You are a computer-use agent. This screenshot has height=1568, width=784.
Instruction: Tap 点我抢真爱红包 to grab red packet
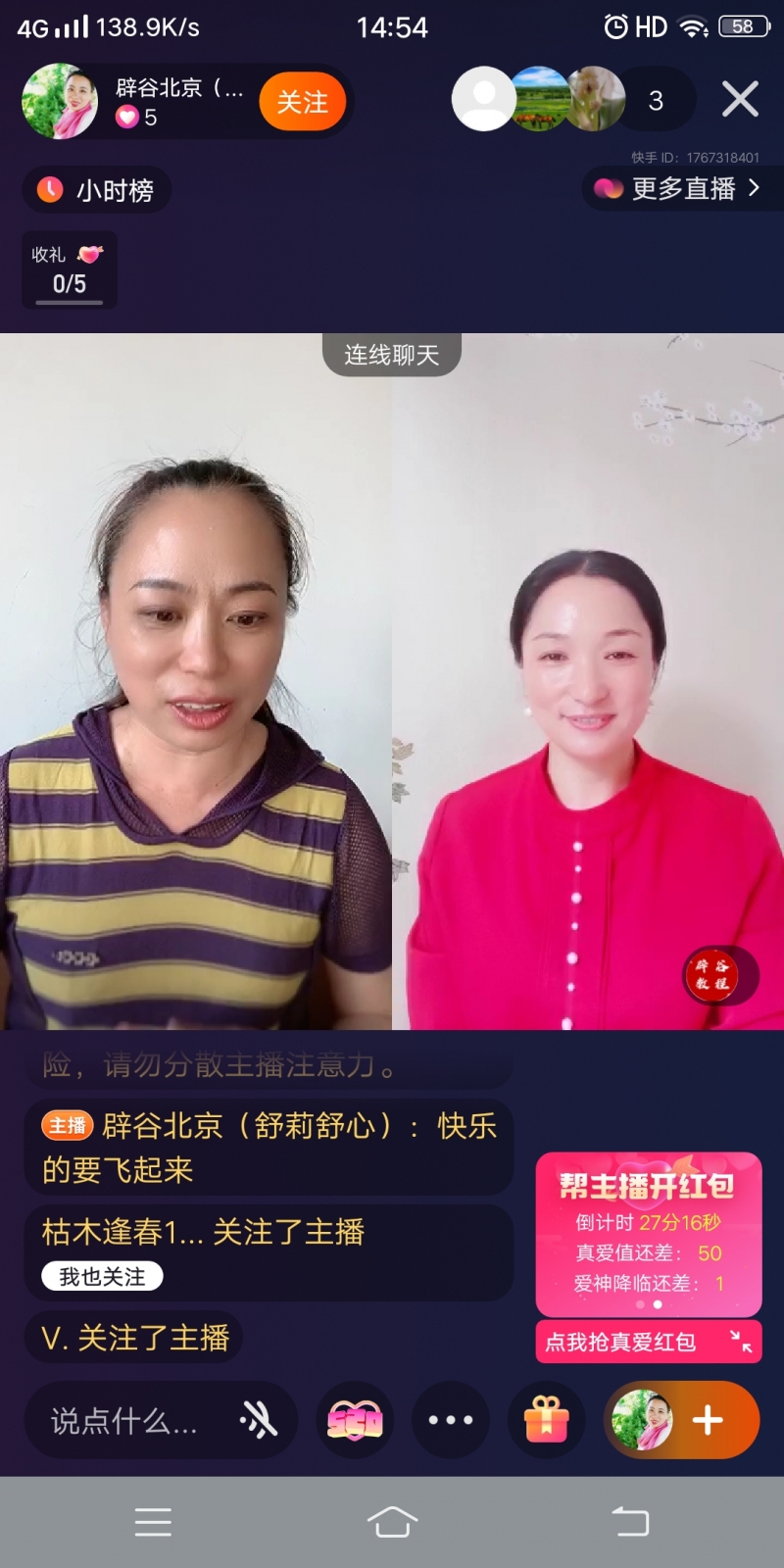tap(621, 1342)
